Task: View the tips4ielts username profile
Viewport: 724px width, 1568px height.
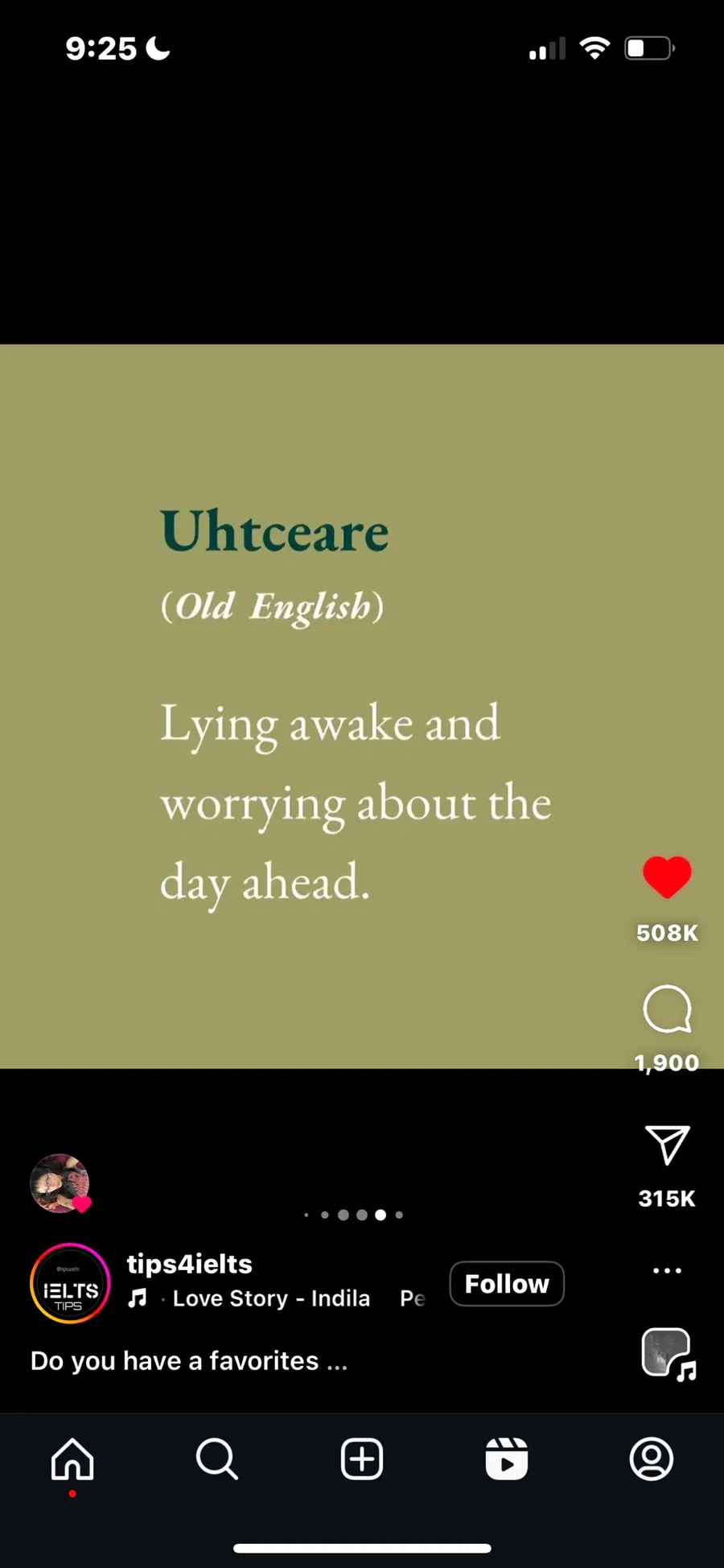Action: [x=190, y=1264]
